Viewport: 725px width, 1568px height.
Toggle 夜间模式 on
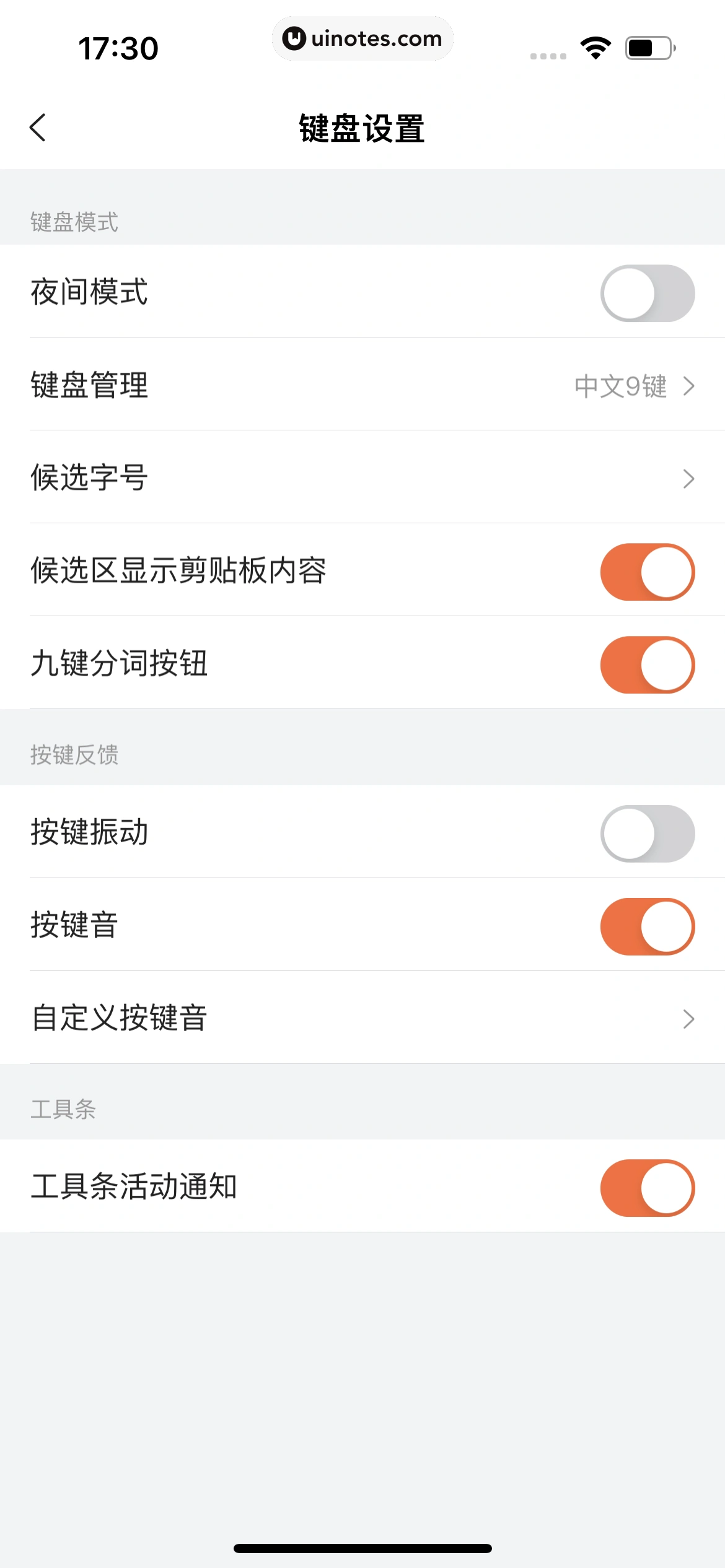647,293
